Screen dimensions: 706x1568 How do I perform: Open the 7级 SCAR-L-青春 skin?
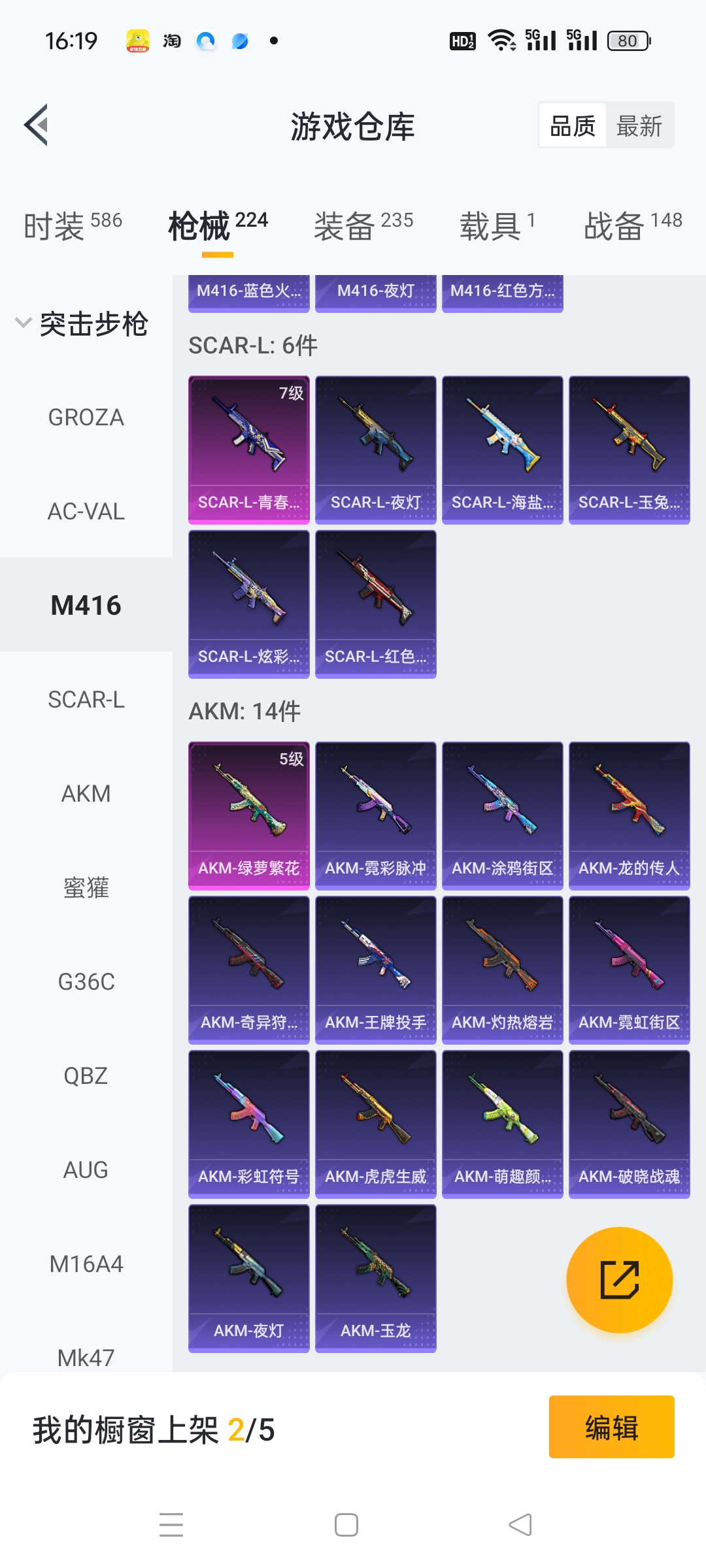248,449
